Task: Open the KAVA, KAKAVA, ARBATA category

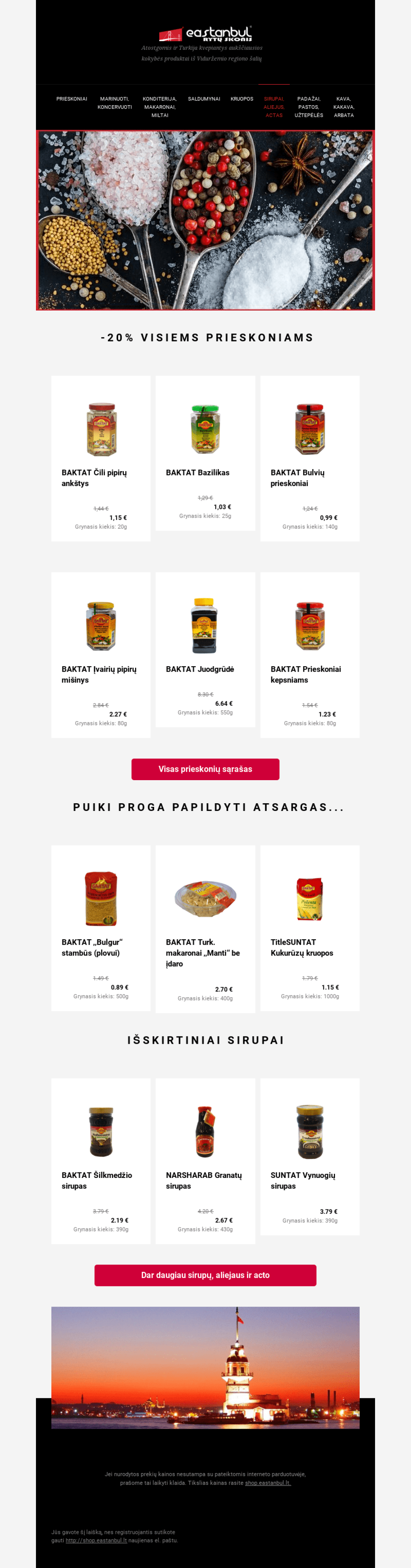Action: coord(344,107)
